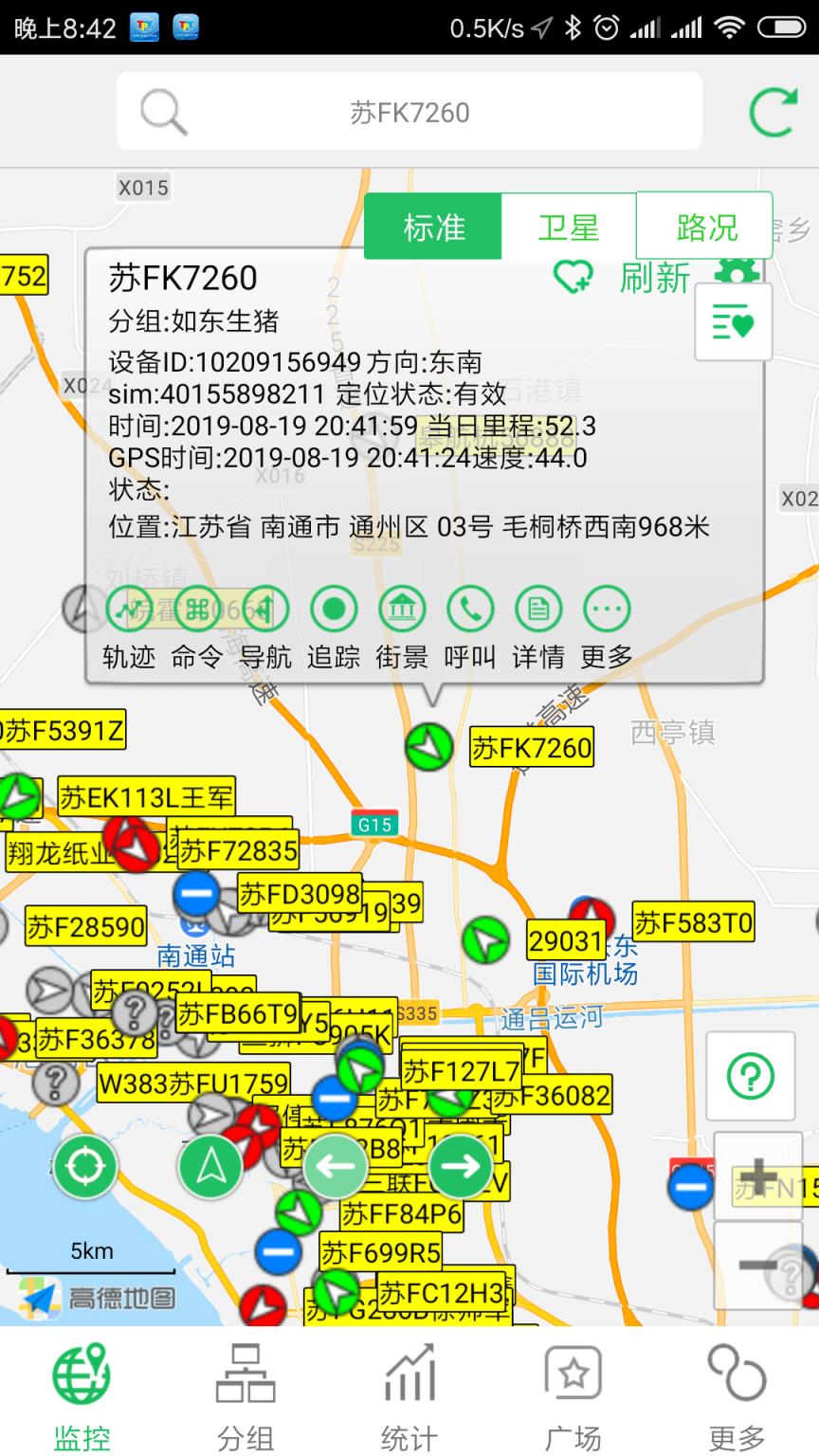Start 导航 navigation for 苏FK7260
This screenshot has width=819, height=1456.
pyautogui.click(x=264, y=610)
